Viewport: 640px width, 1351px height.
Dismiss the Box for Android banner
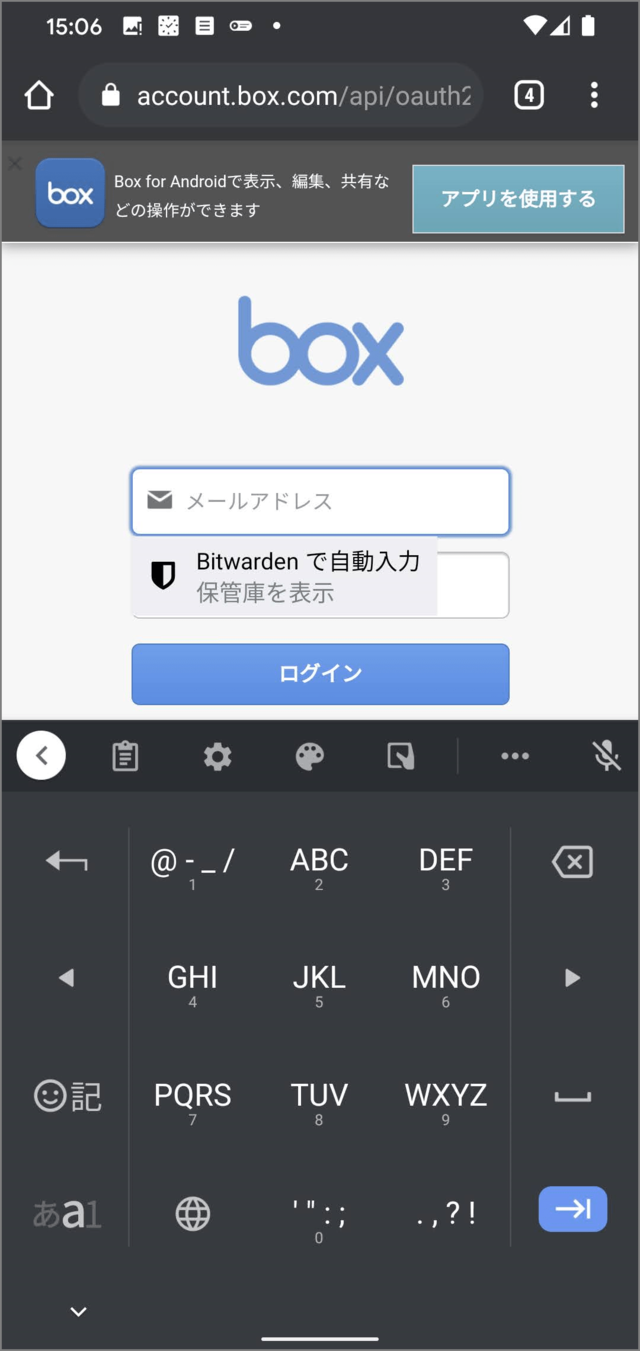coord(14,162)
